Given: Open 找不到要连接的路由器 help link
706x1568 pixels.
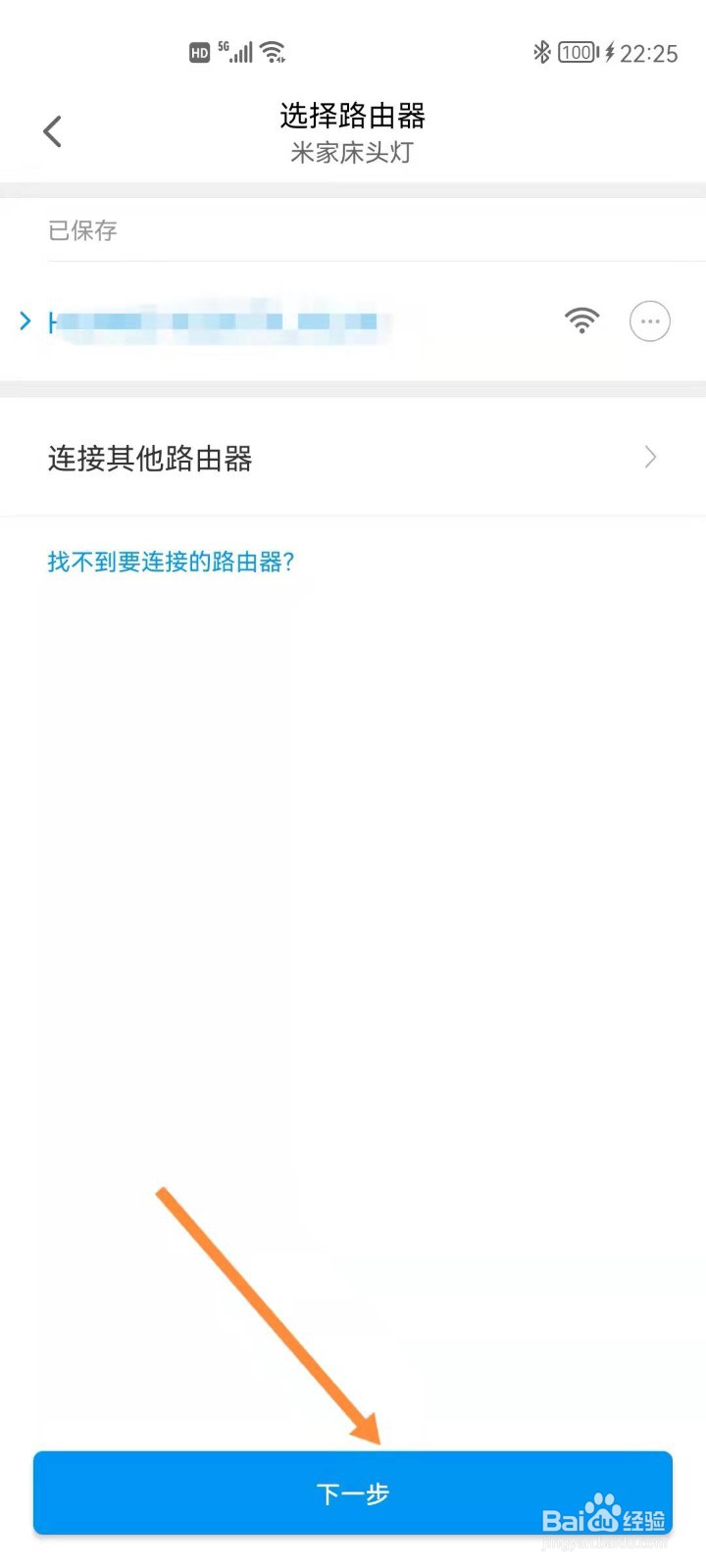Looking at the screenshot, I should 170,562.
